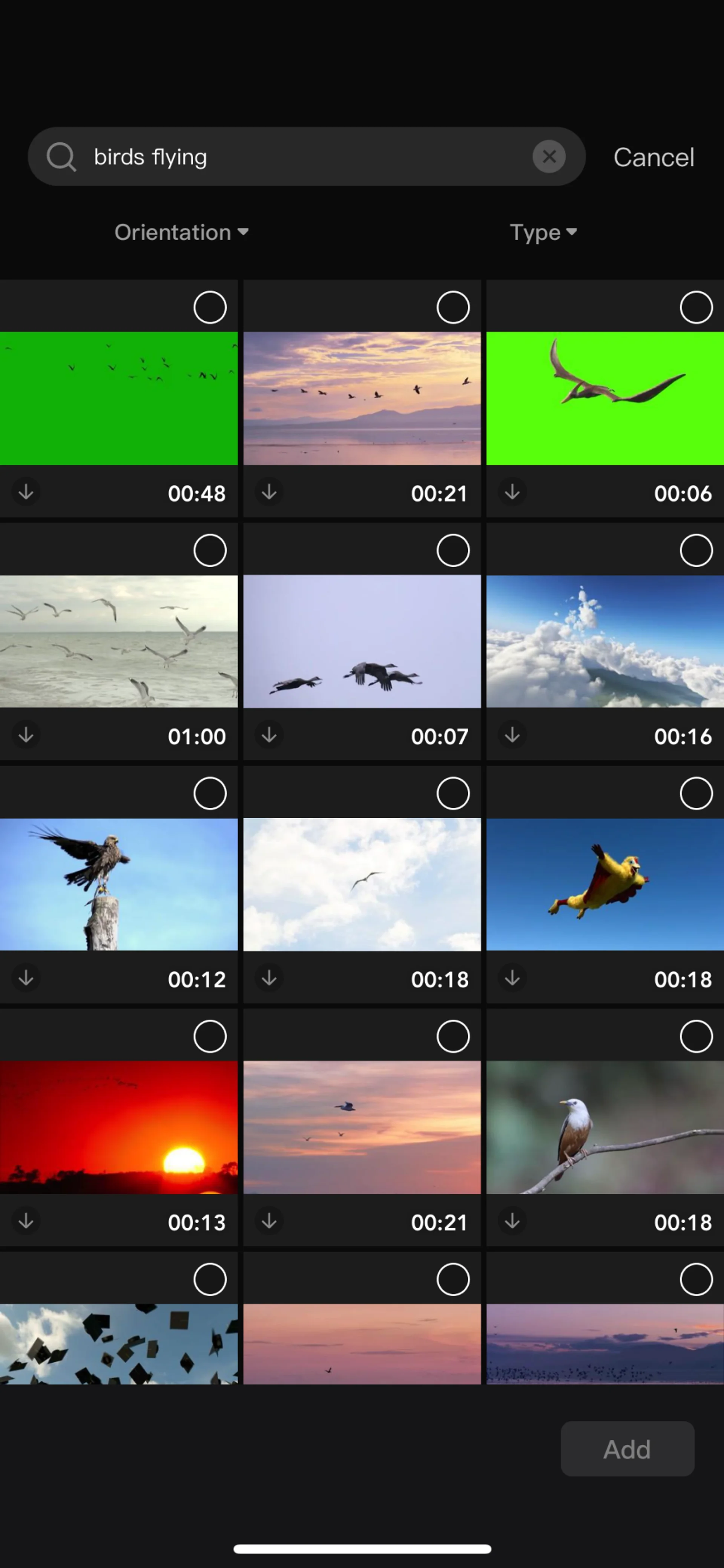Select the 00:07 flying geese clip
Screen dimensions: 724x1568
pyautogui.click(x=453, y=550)
